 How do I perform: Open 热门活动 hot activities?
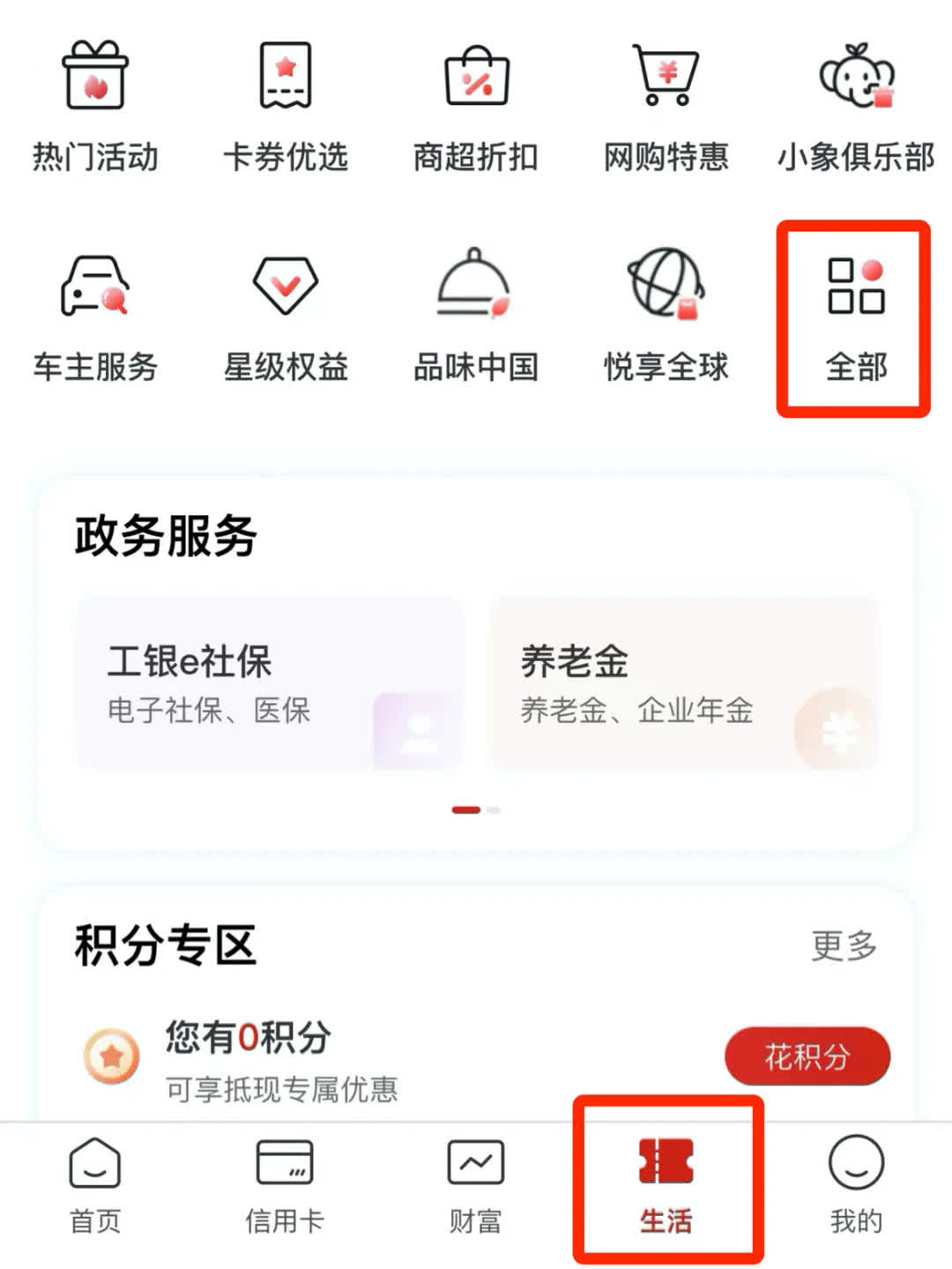pyautogui.click(x=95, y=106)
